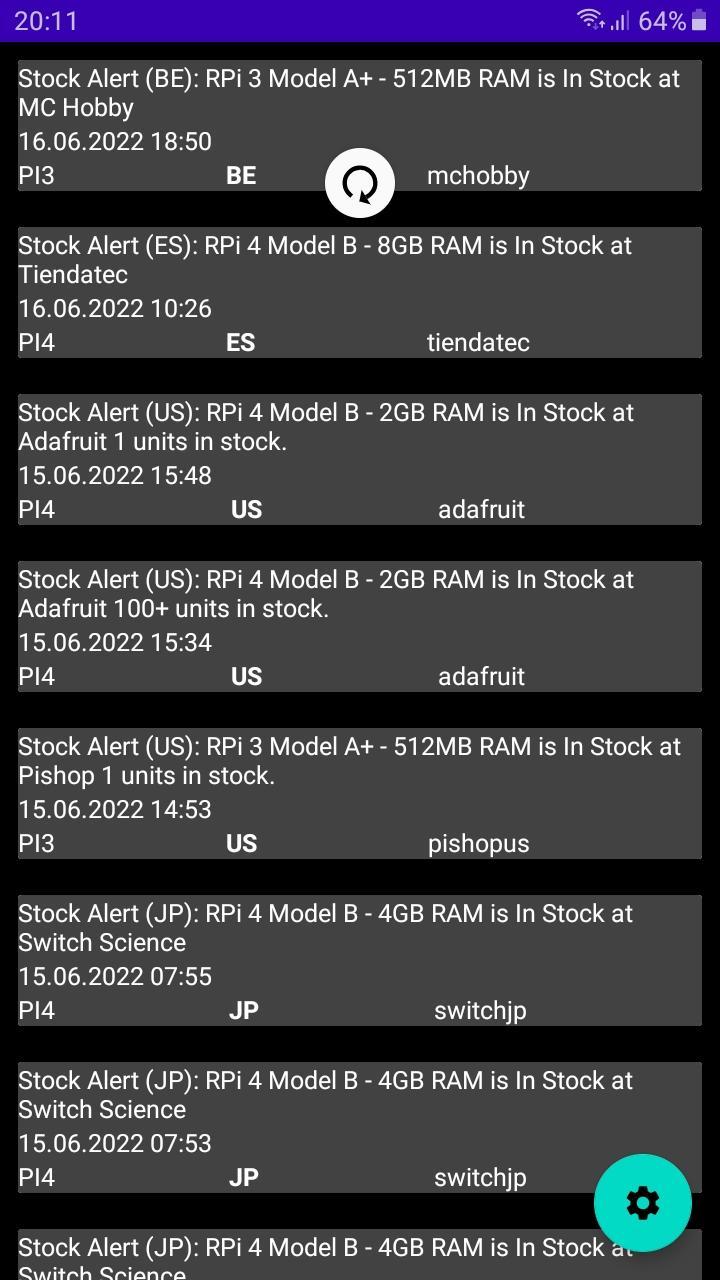Tap the PI4 tag on the Tiendatec alert

(36, 342)
